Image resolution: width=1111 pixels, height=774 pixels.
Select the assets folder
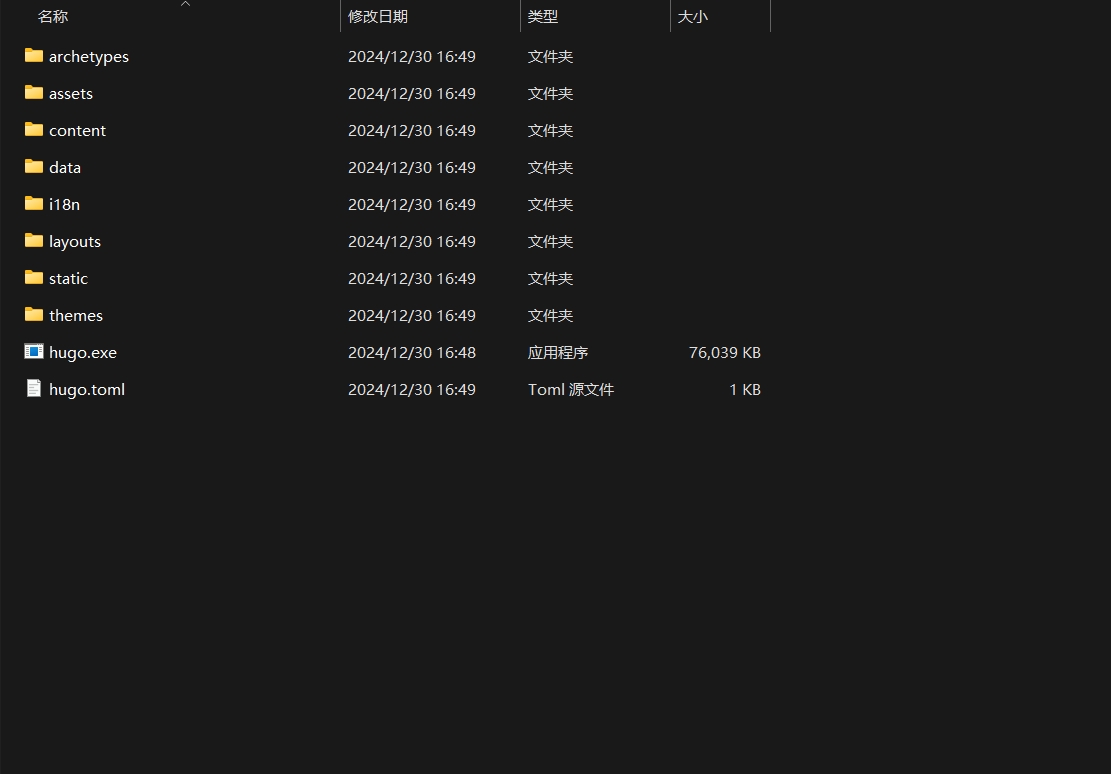click(70, 94)
